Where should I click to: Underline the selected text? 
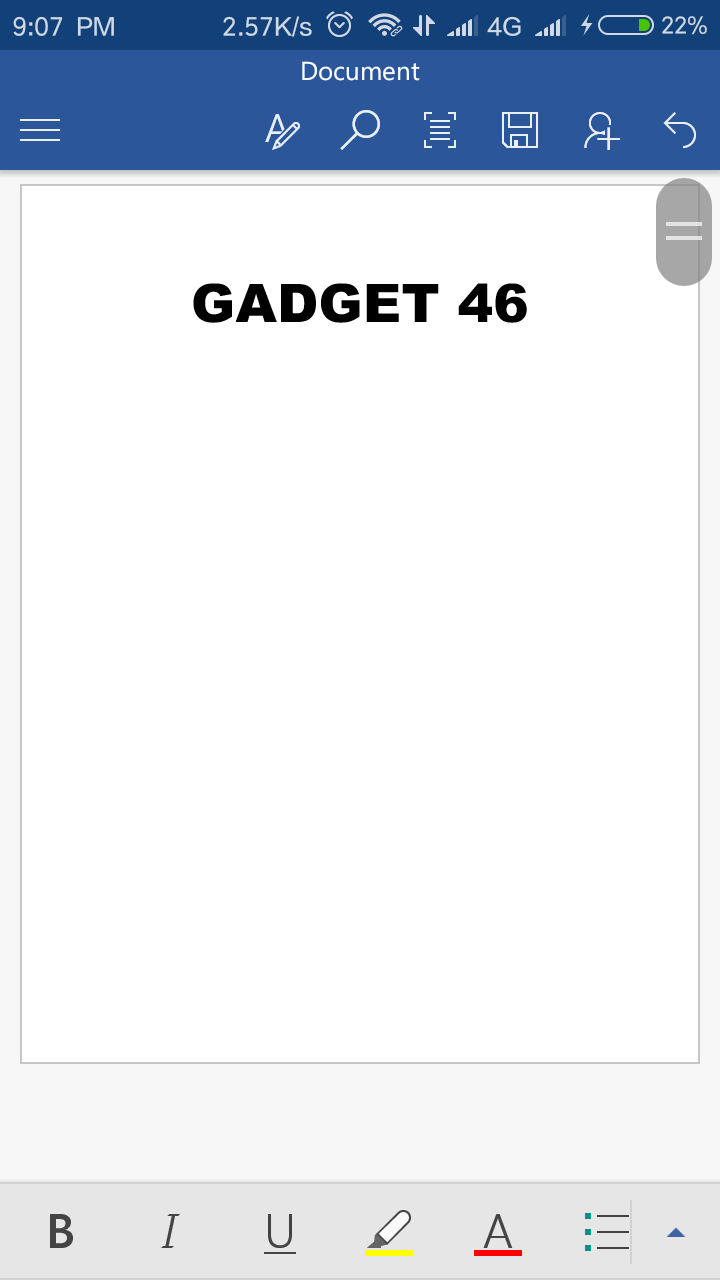coord(280,1232)
